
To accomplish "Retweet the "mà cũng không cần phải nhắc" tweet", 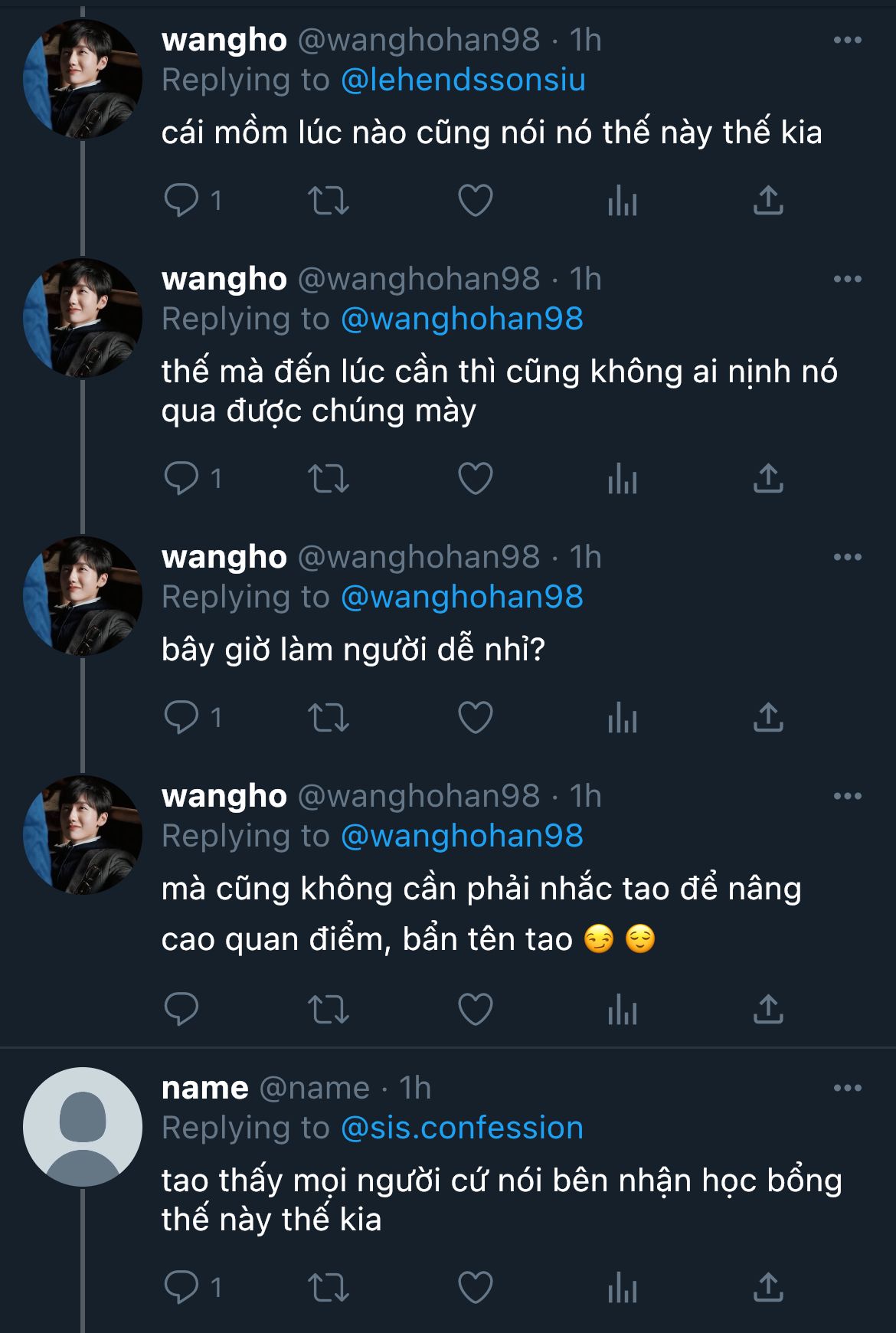I will point(328,1009).
